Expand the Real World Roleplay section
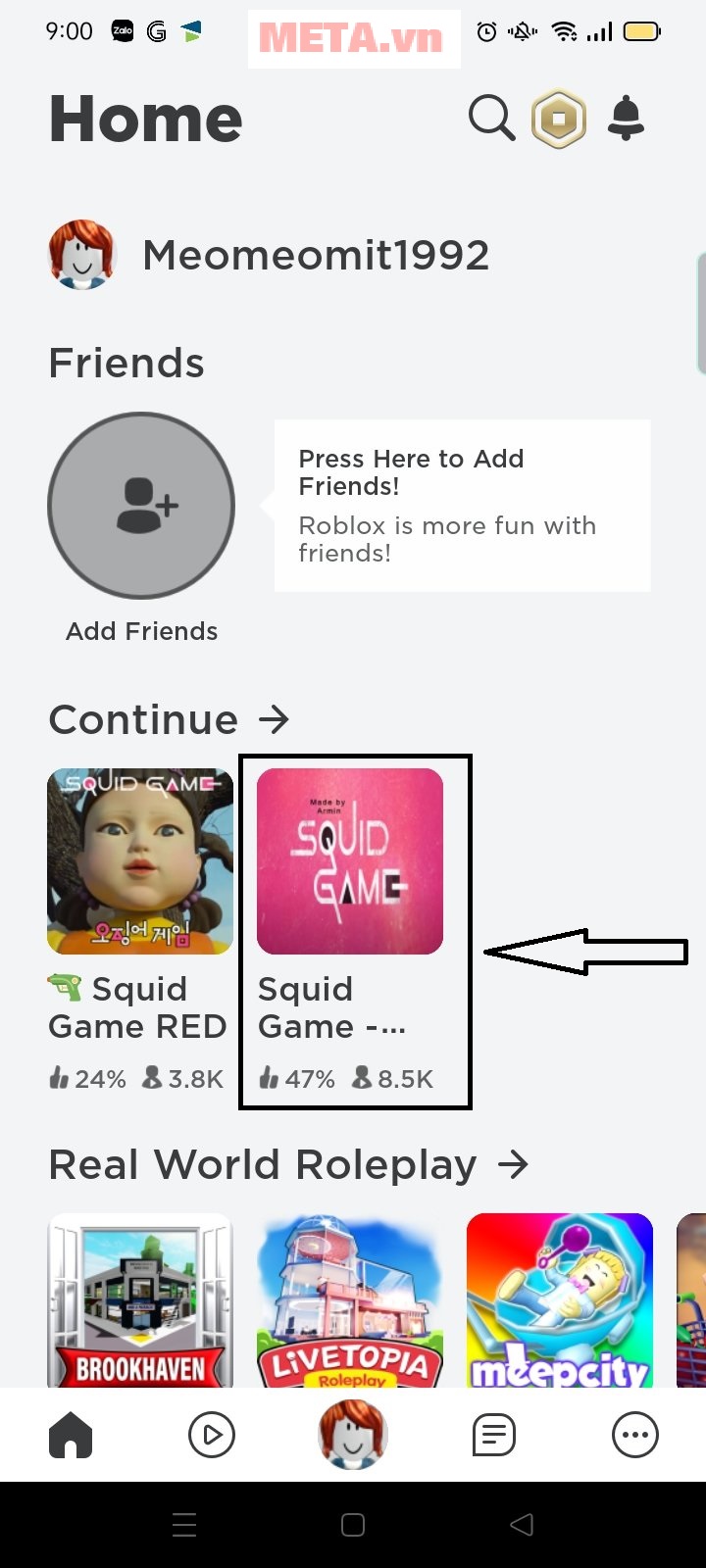This screenshot has width=706, height=1568. coord(512,1164)
